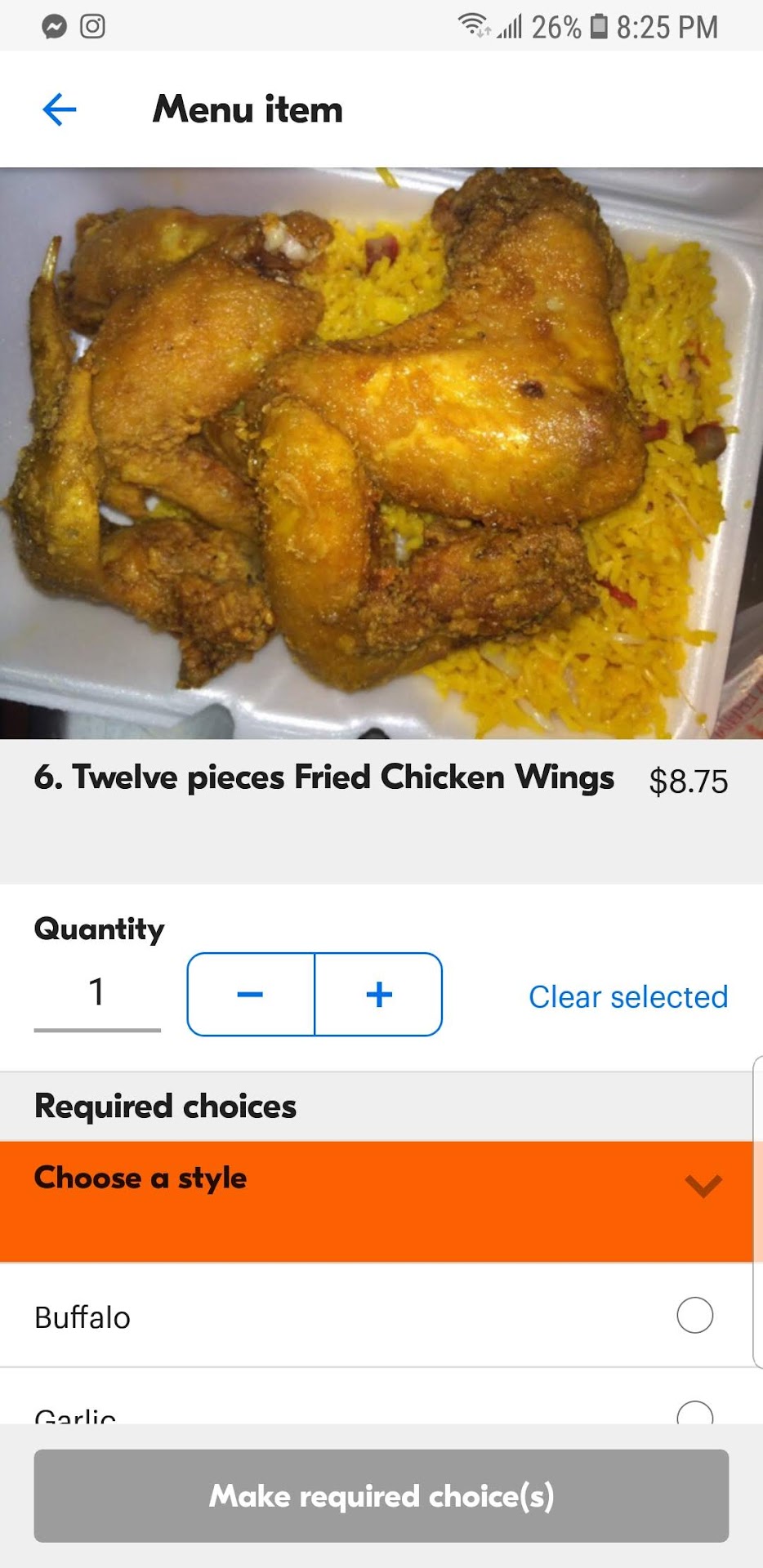This screenshot has width=763, height=1568.
Task: Select the Buffalo style option
Action: point(694,1316)
